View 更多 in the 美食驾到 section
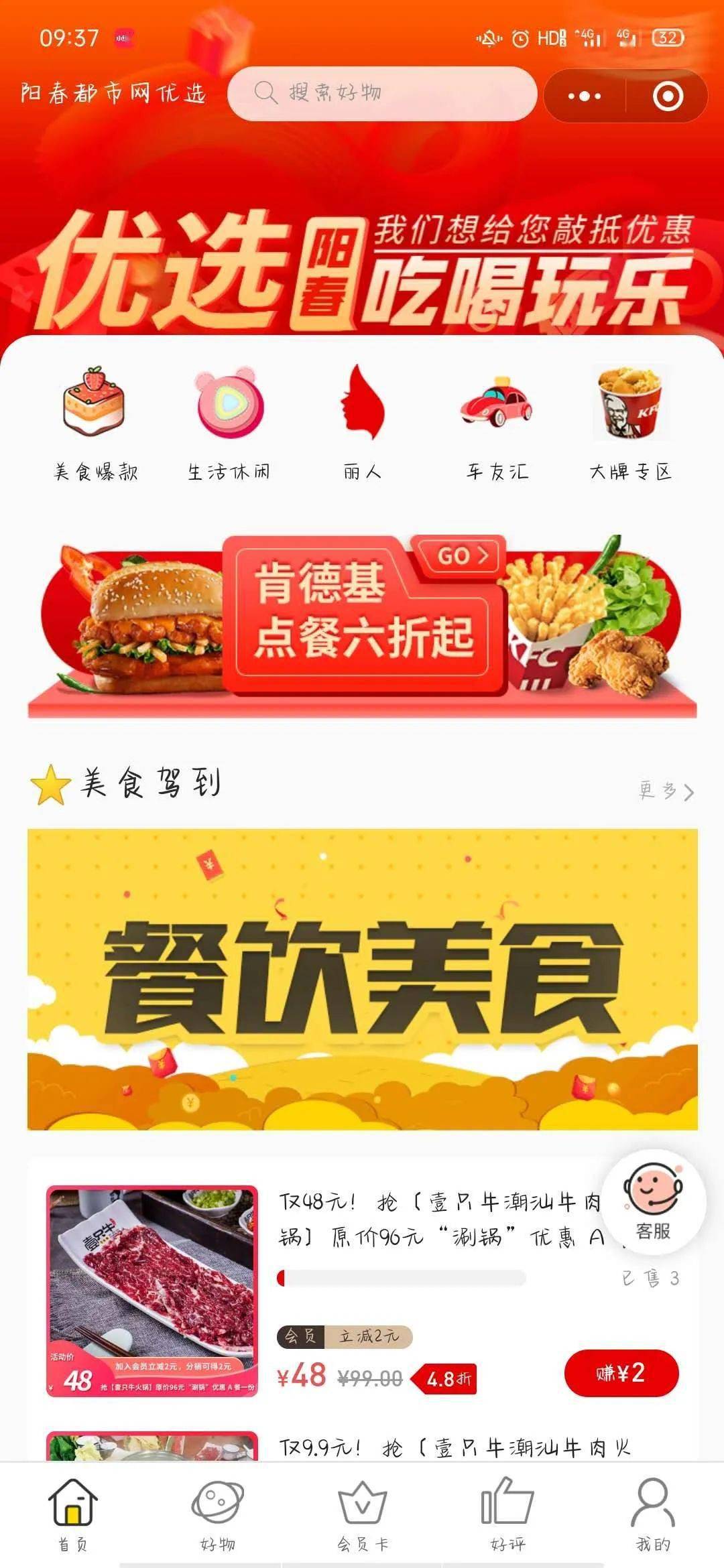 665,791
